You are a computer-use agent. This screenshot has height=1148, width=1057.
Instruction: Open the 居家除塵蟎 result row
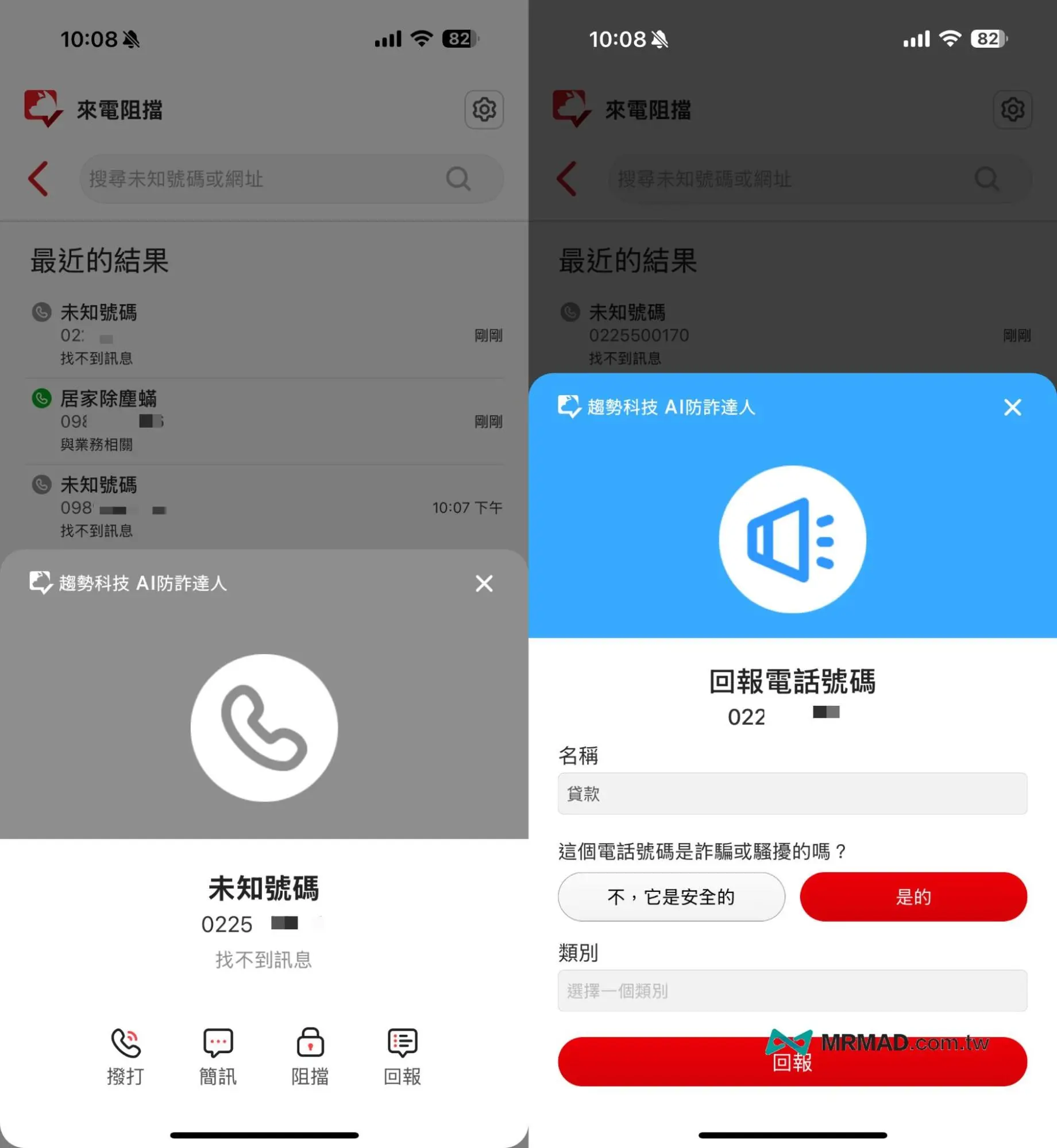click(264, 421)
